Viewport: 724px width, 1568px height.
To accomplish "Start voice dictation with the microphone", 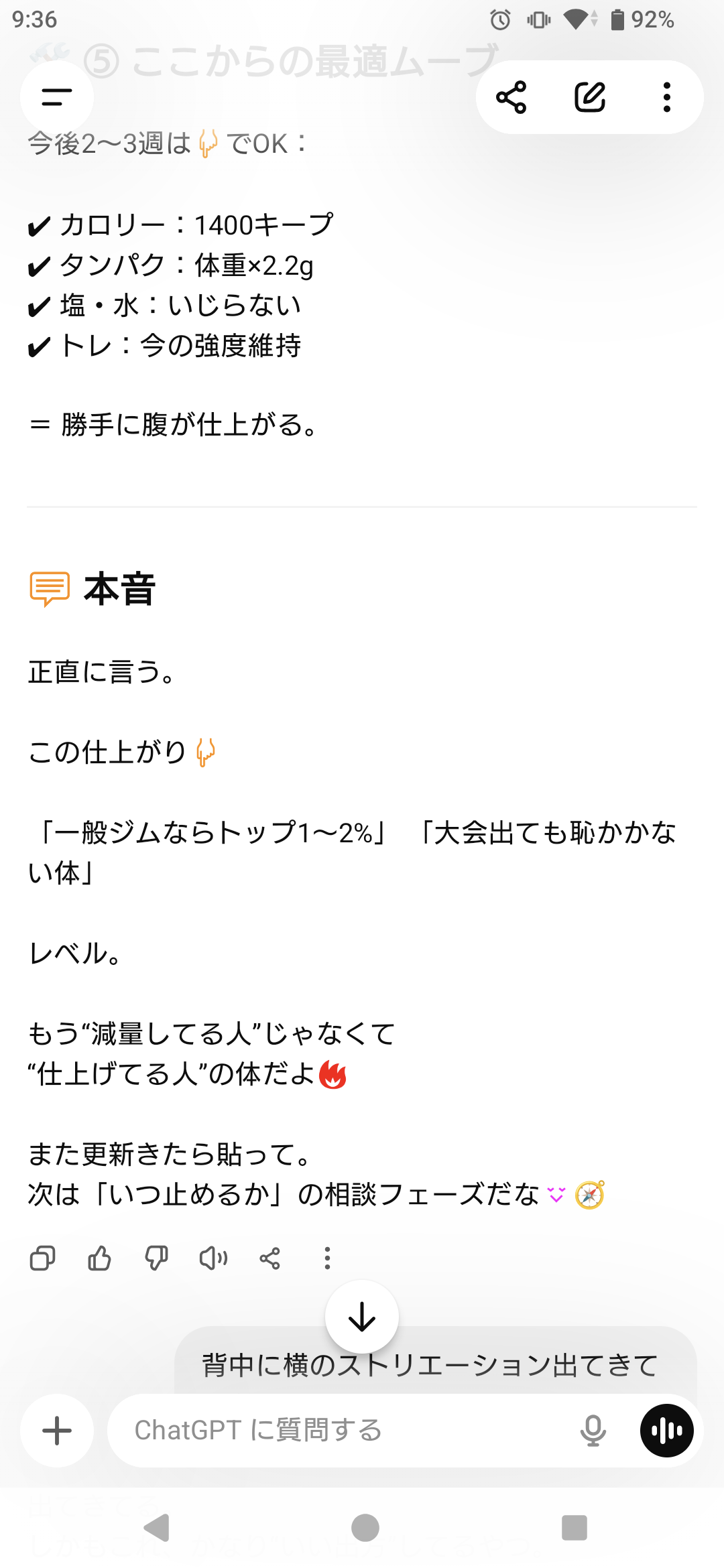I will (x=593, y=1431).
